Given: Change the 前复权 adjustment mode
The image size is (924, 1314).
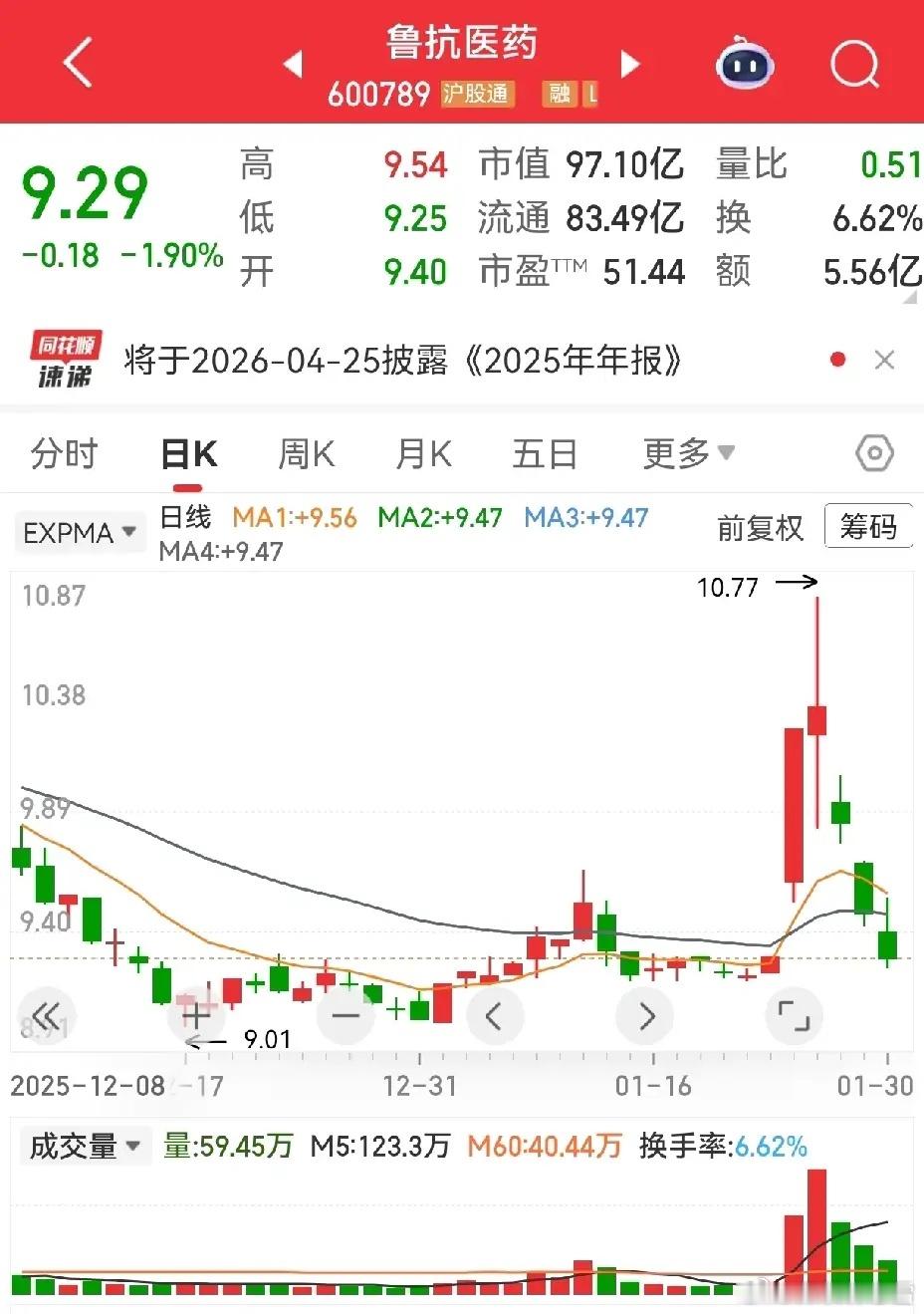Looking at the screenshot, I should click(x=760, y=528).
